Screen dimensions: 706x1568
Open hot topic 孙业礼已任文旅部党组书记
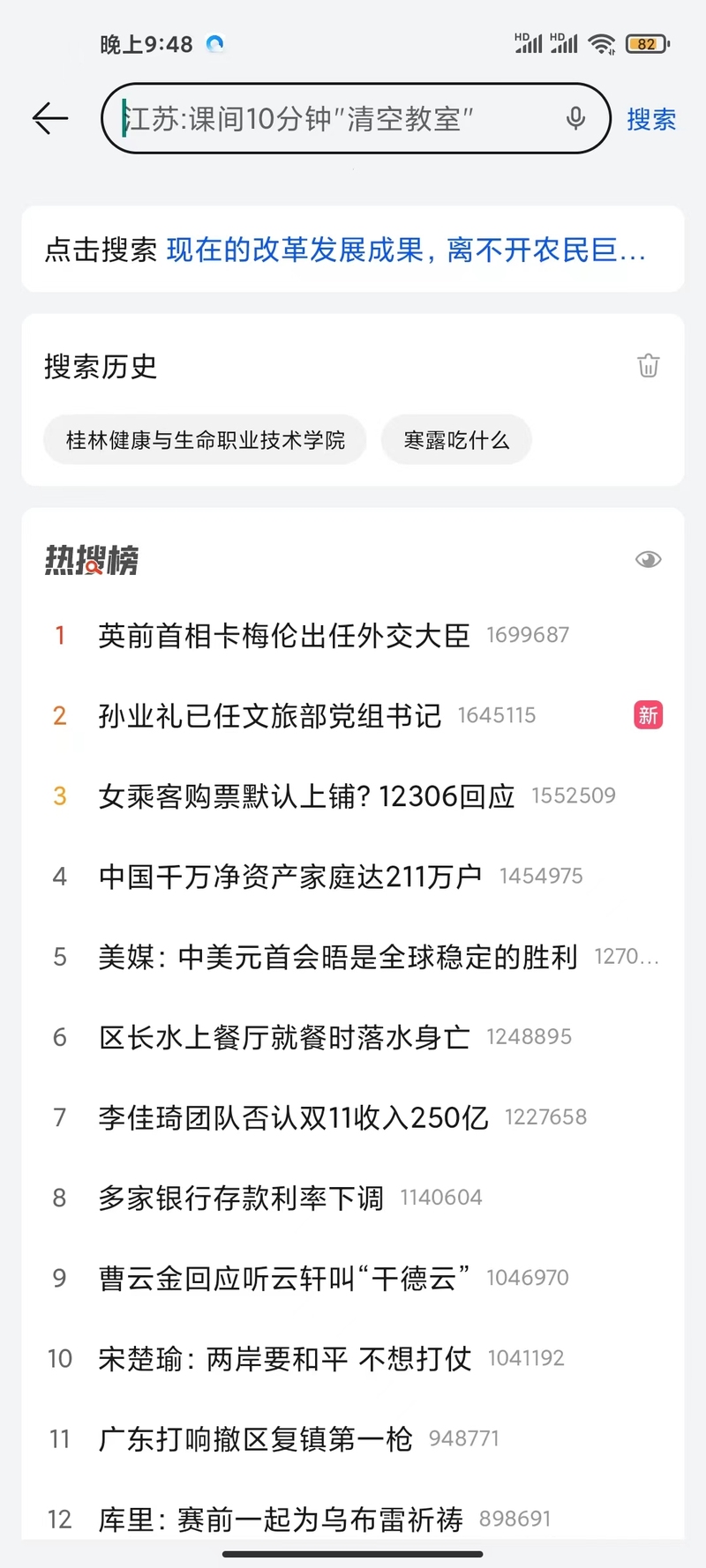click(x=353, y=715)
